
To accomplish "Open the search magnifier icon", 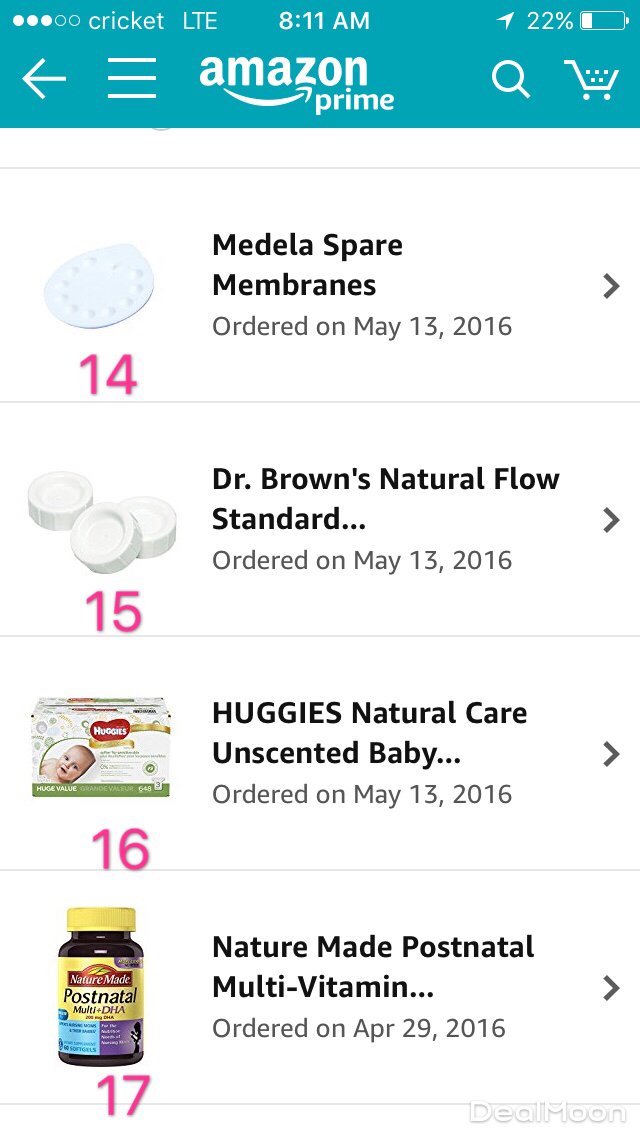I will coord(510,80).
